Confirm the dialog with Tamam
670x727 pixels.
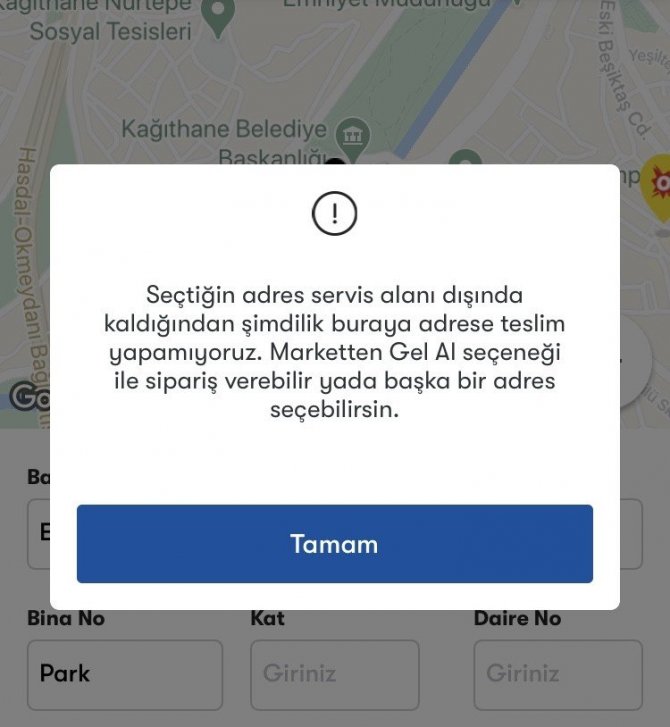click(334, 544)
